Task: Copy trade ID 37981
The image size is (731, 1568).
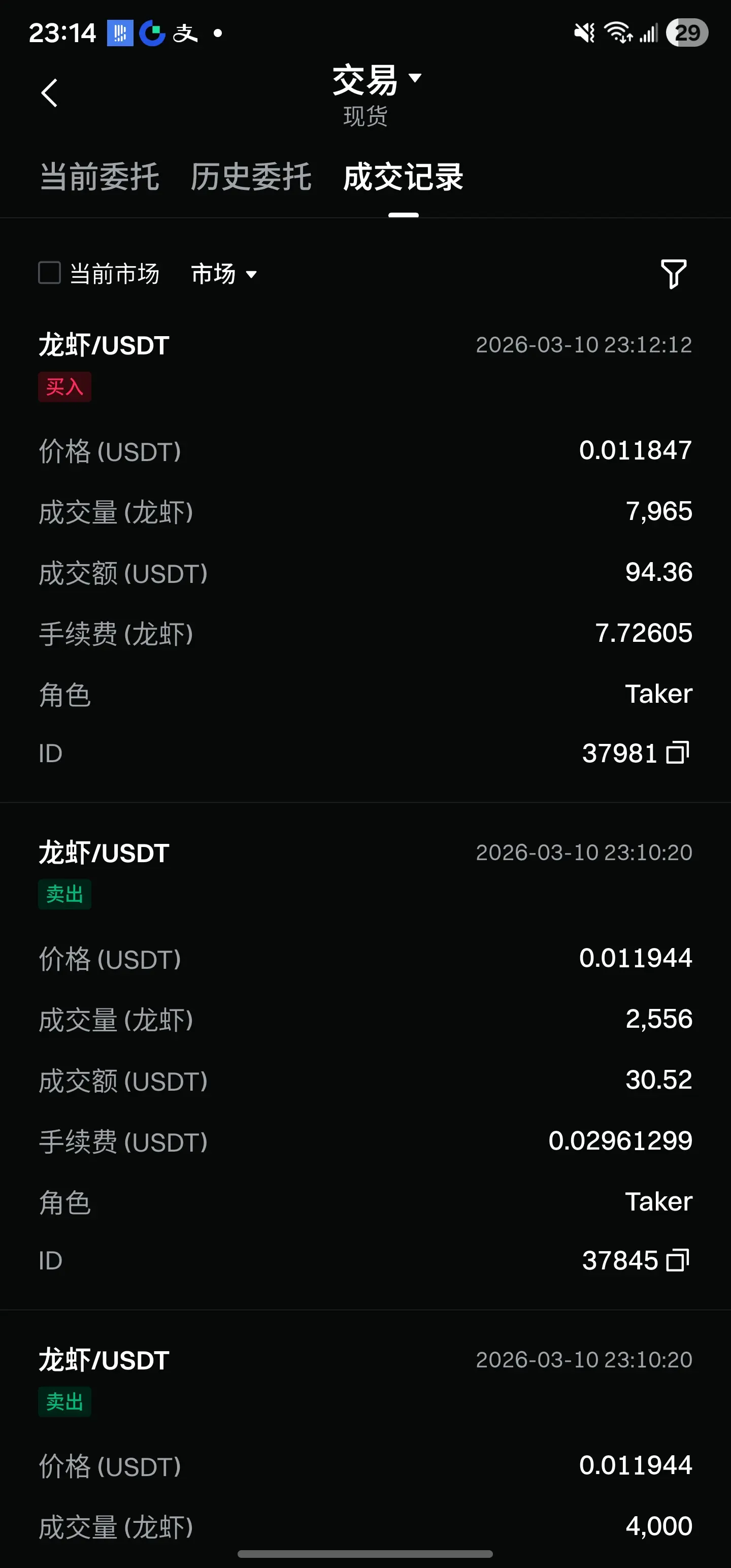Action: (x=677, y=753)
